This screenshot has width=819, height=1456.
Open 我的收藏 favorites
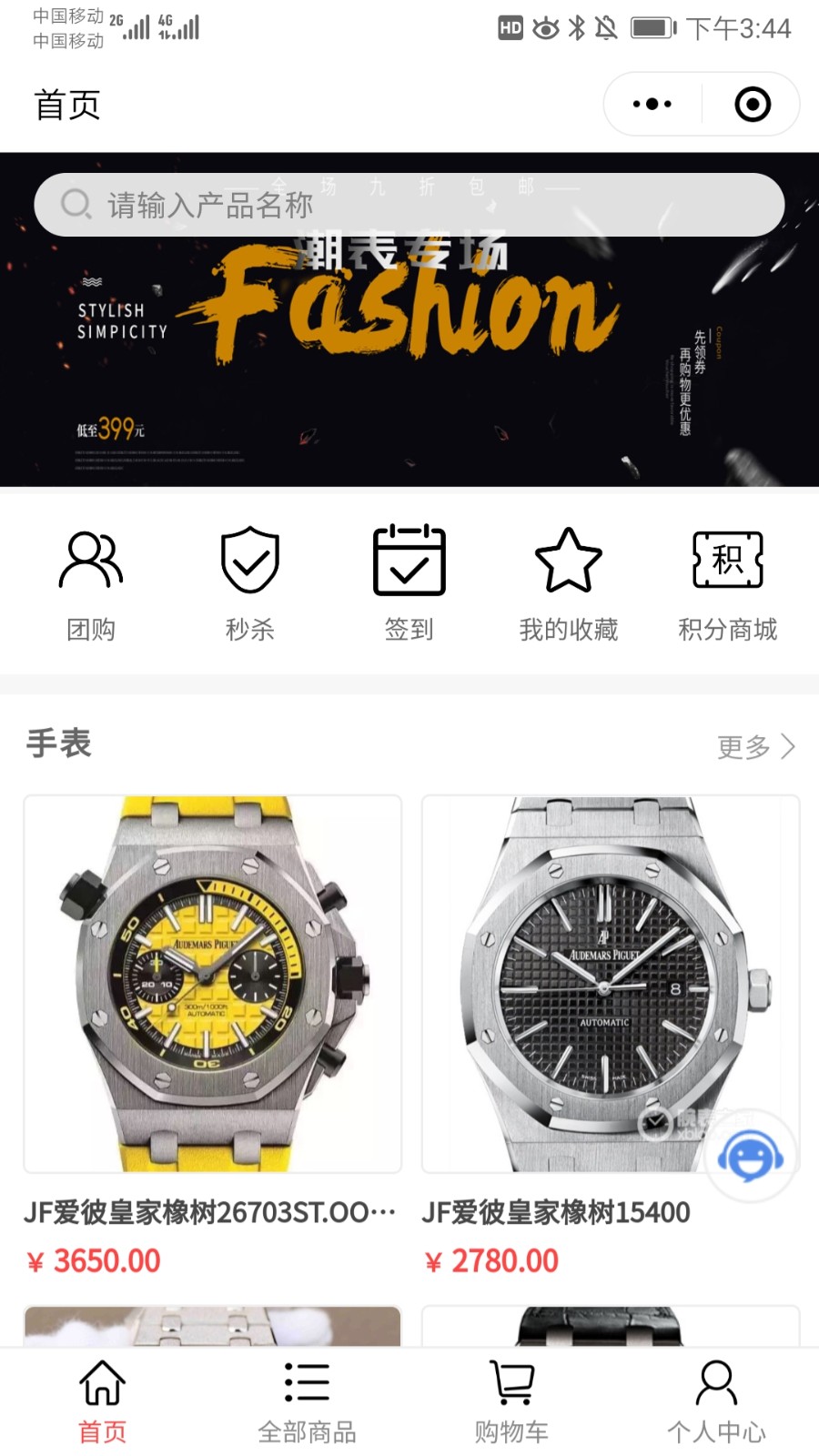tap(569, 582)
